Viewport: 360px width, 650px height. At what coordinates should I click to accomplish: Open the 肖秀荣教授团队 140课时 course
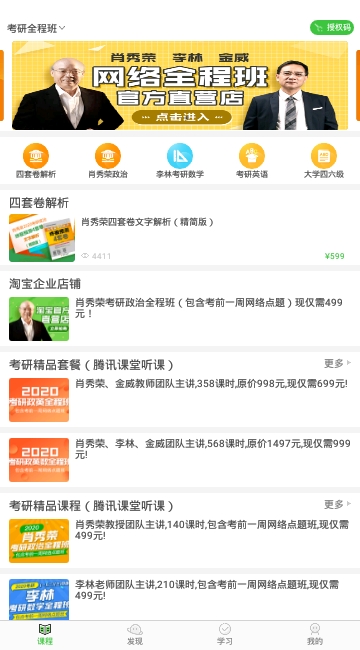click(x=180, y=541)
